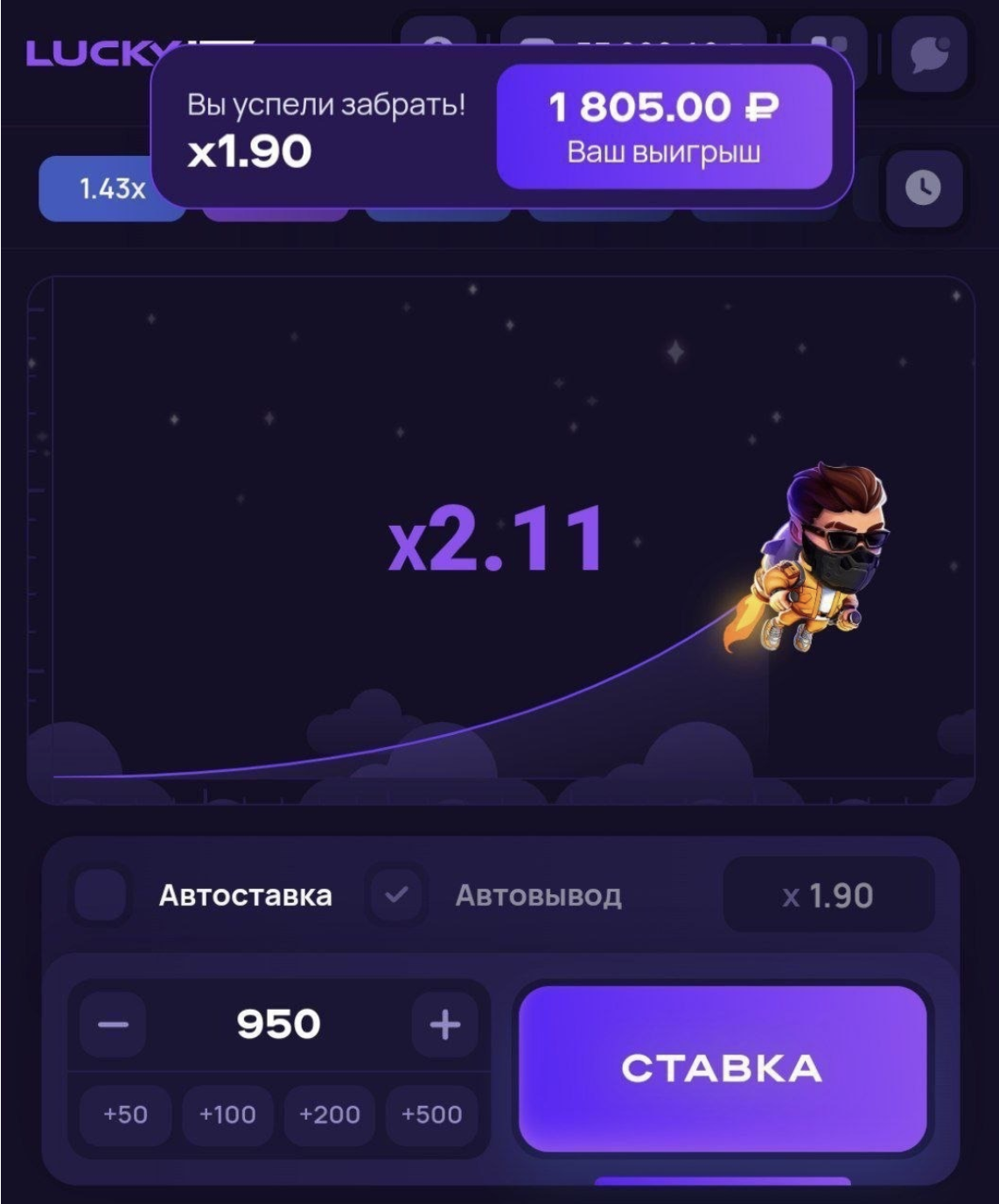This screenshot has width=999, height=1204.
Task: Place the bet with СТАВКА
Action: pos(722,1068)
